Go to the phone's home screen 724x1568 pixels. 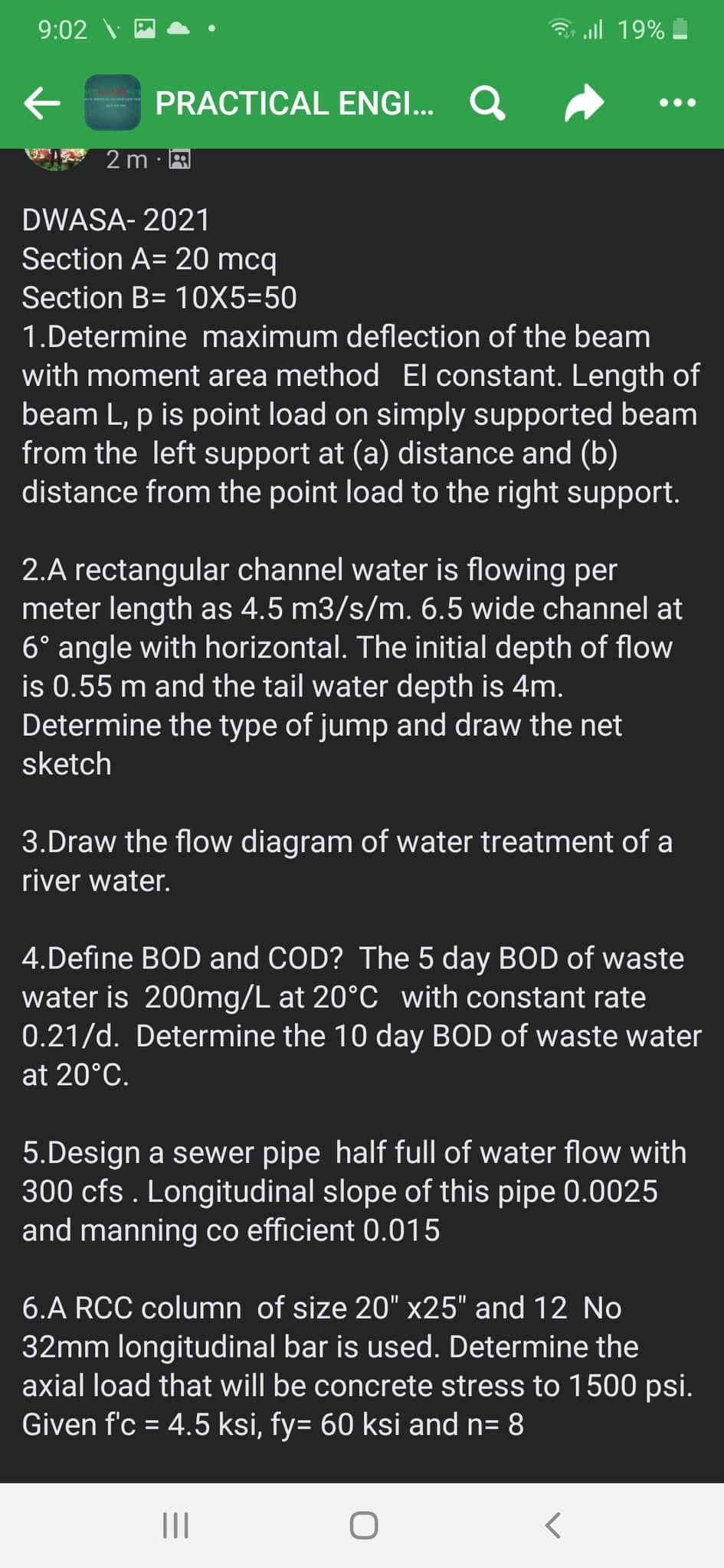click(x=363, y=1525)
